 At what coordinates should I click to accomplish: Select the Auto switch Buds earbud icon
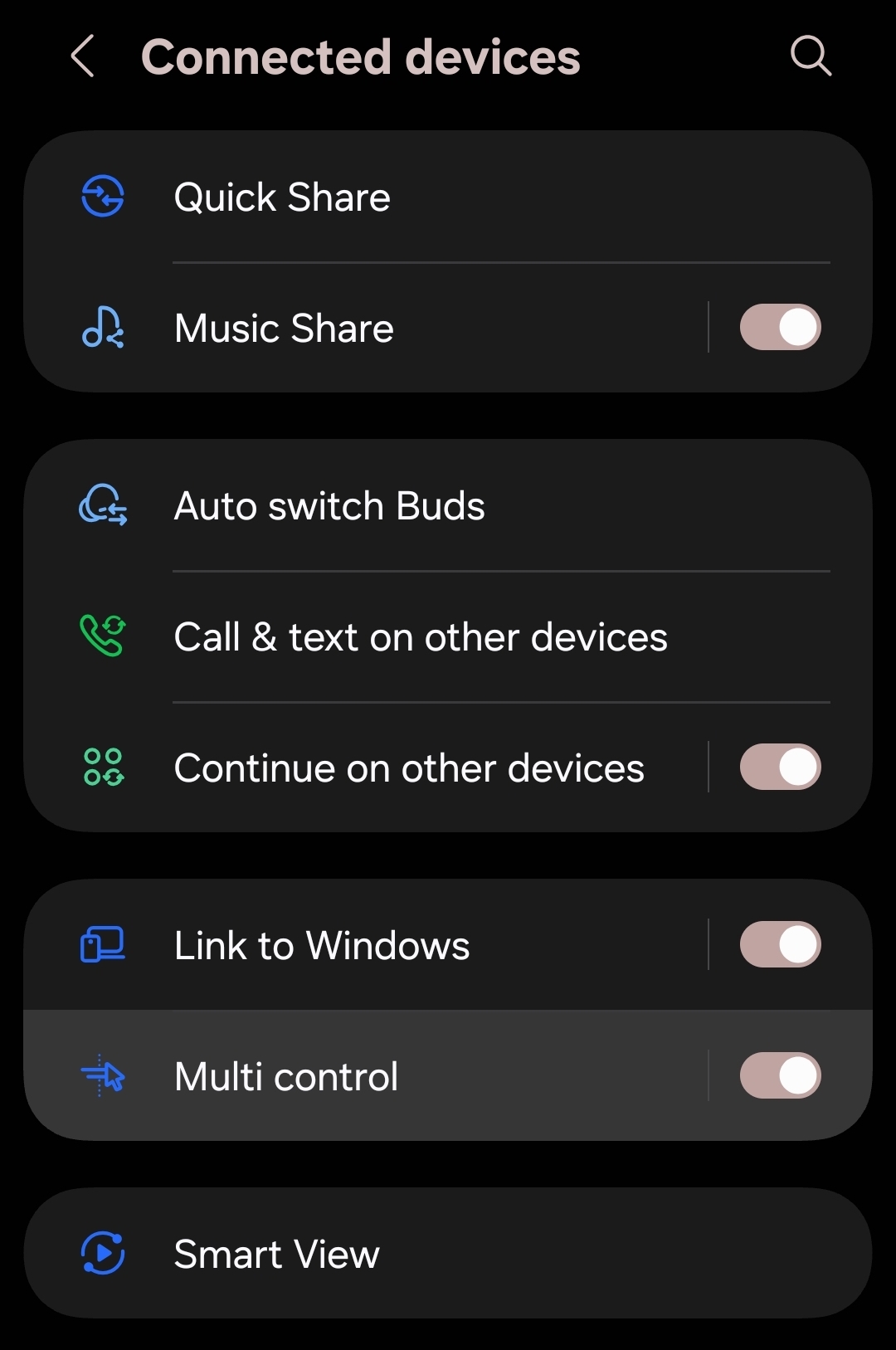pos(101,505)
